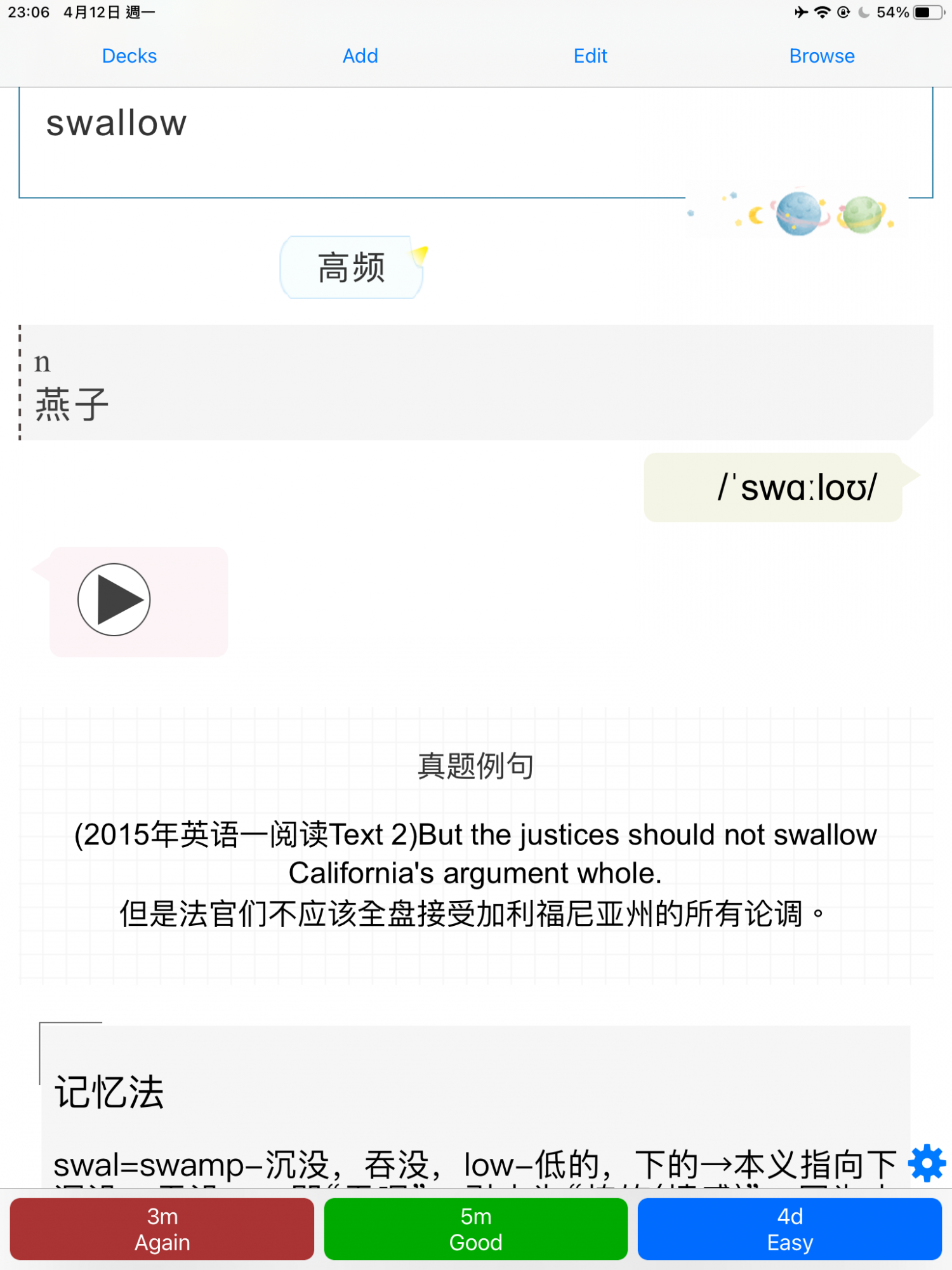The width and height of the screenshot is (952, 1270).
Task: Rate card Again for 3 minutes
Action: [162, 1229]
